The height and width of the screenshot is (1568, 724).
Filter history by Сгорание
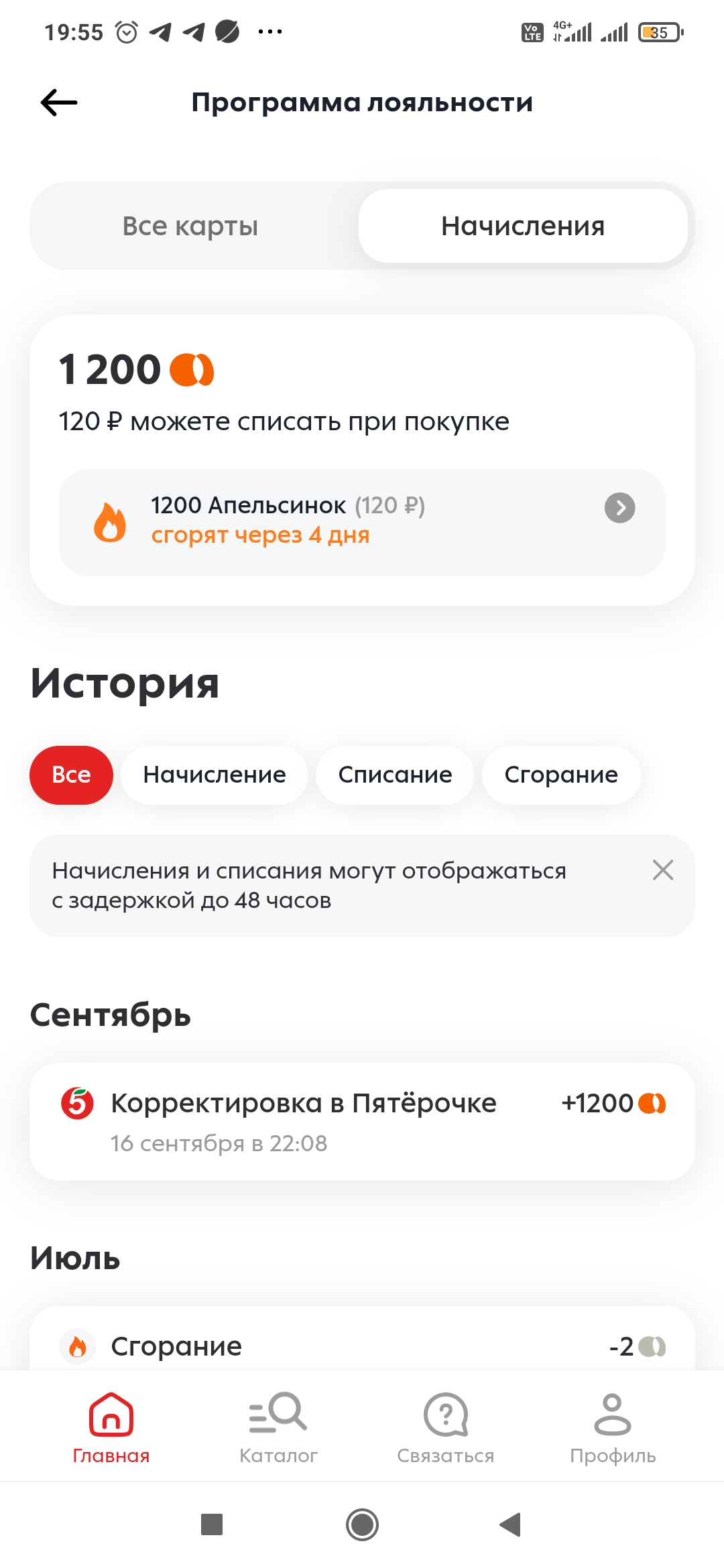coord(561,775)
